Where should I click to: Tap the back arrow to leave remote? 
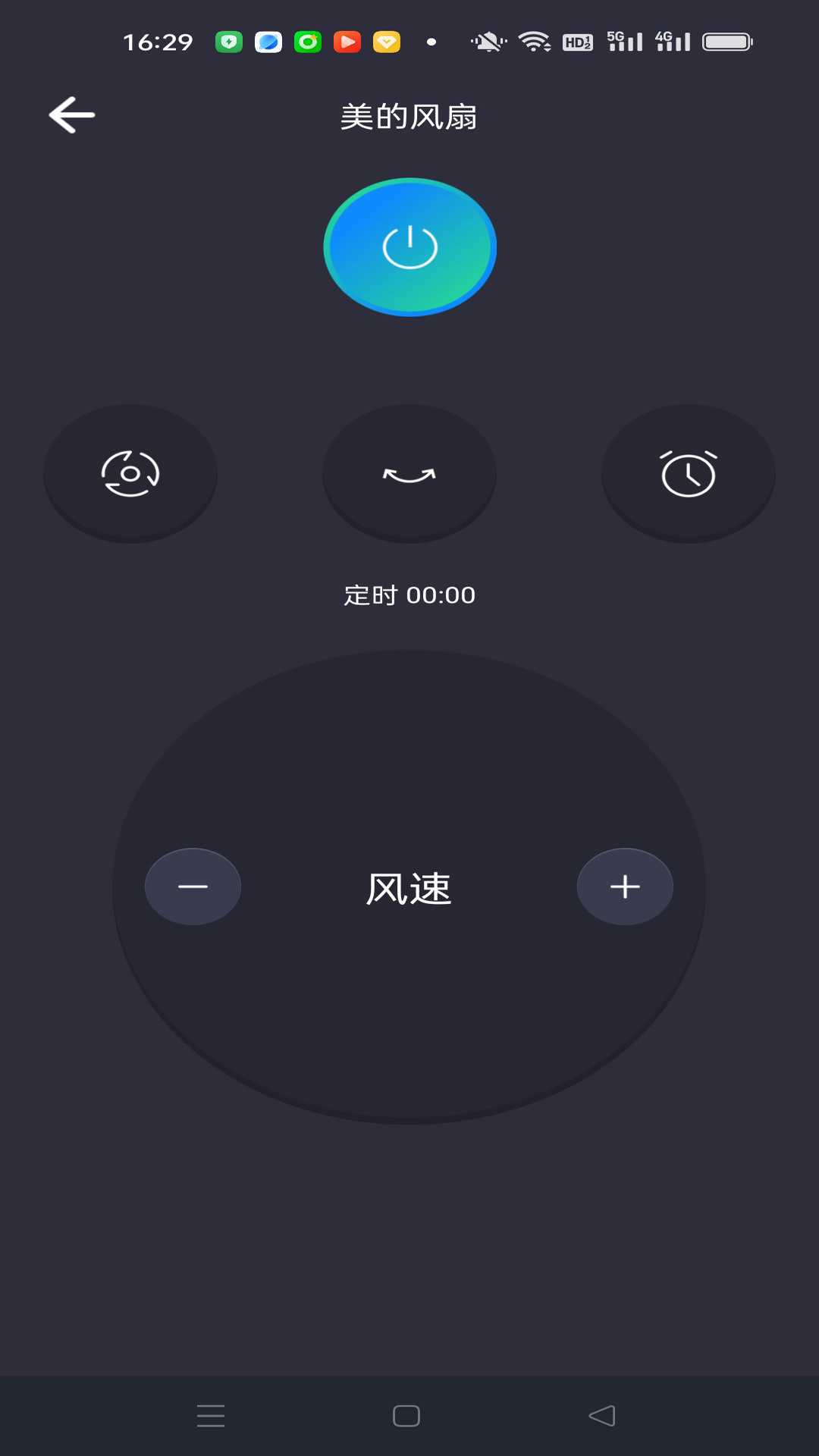(71, 115)
